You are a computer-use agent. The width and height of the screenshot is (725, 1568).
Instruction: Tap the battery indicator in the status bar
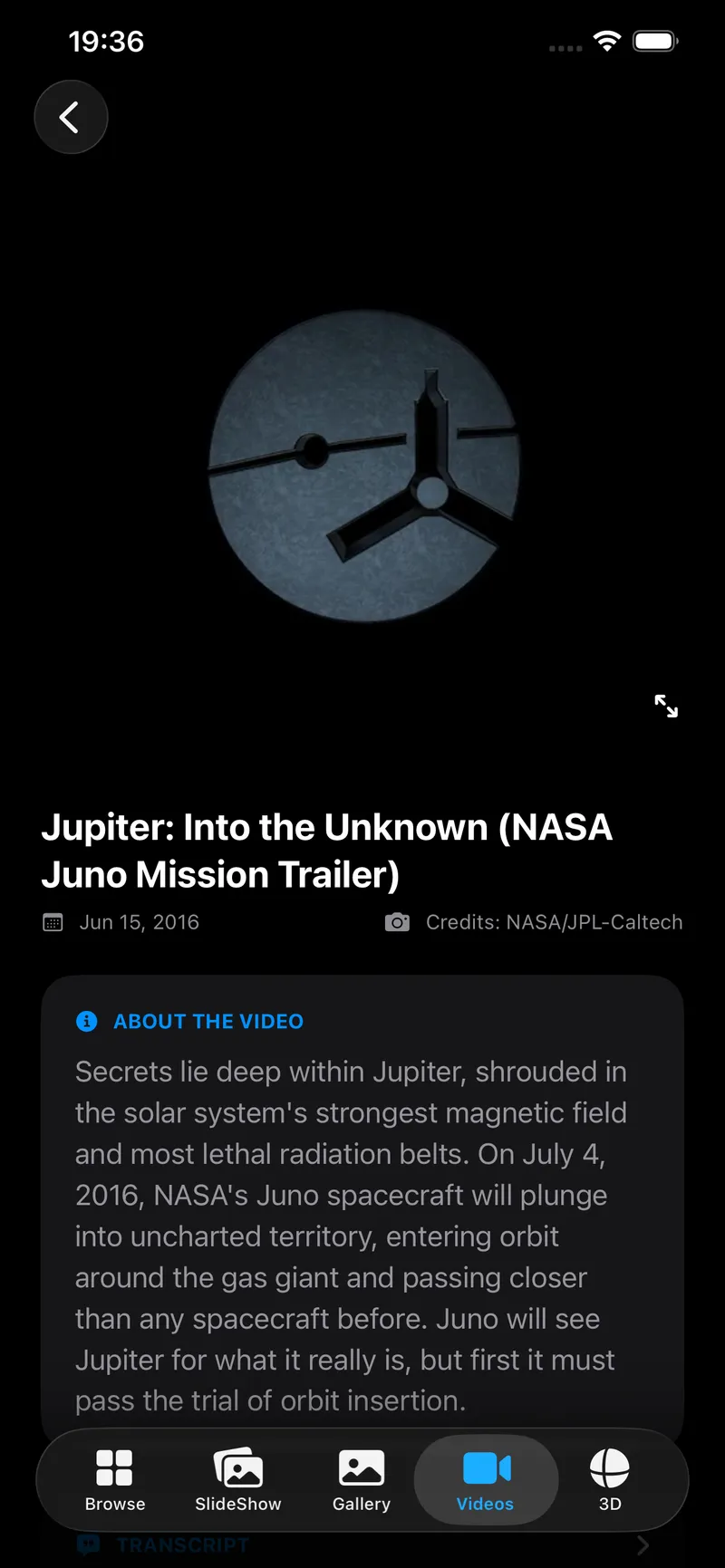tap(654, 40)
